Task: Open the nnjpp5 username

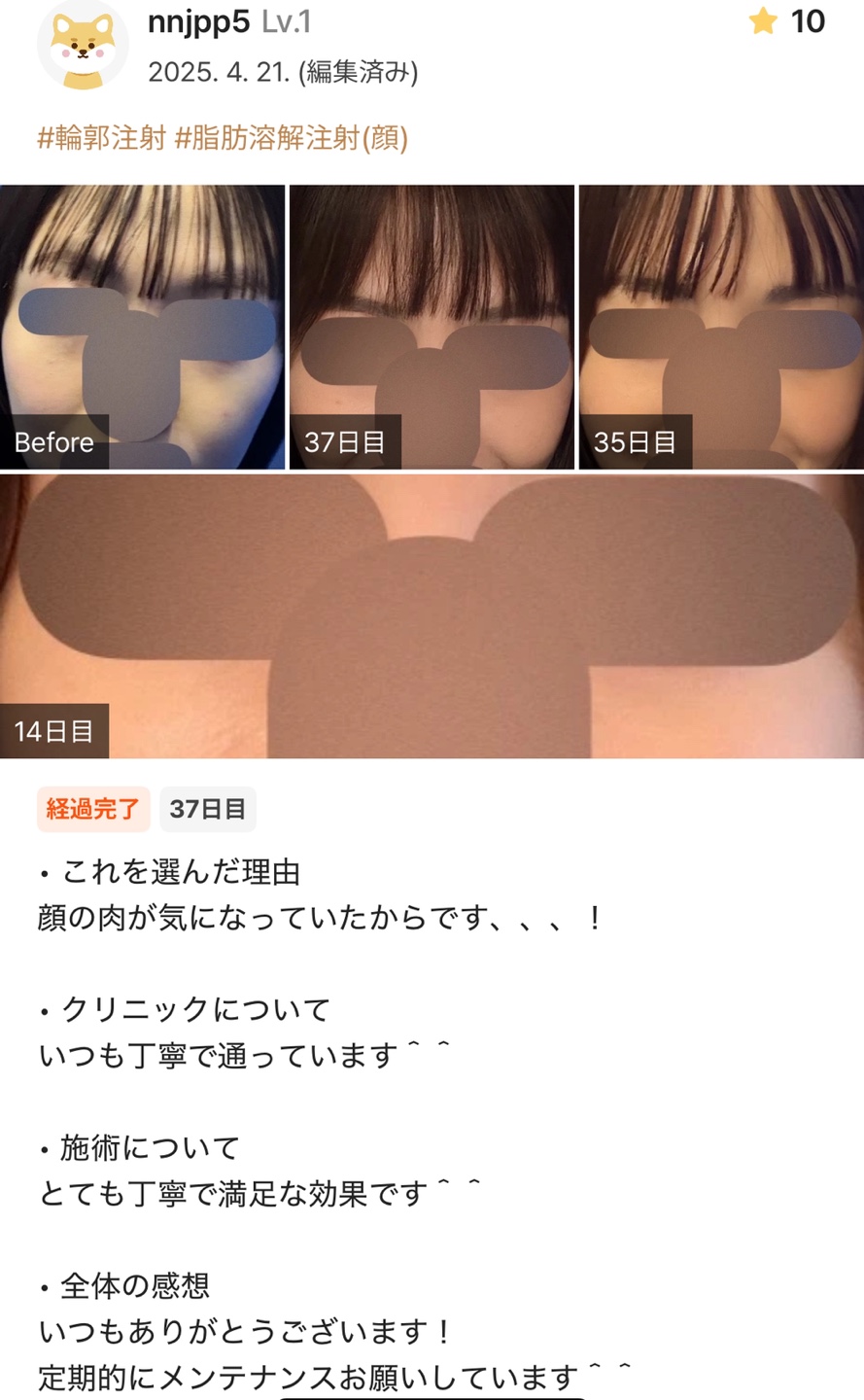Action: (198, 21)
